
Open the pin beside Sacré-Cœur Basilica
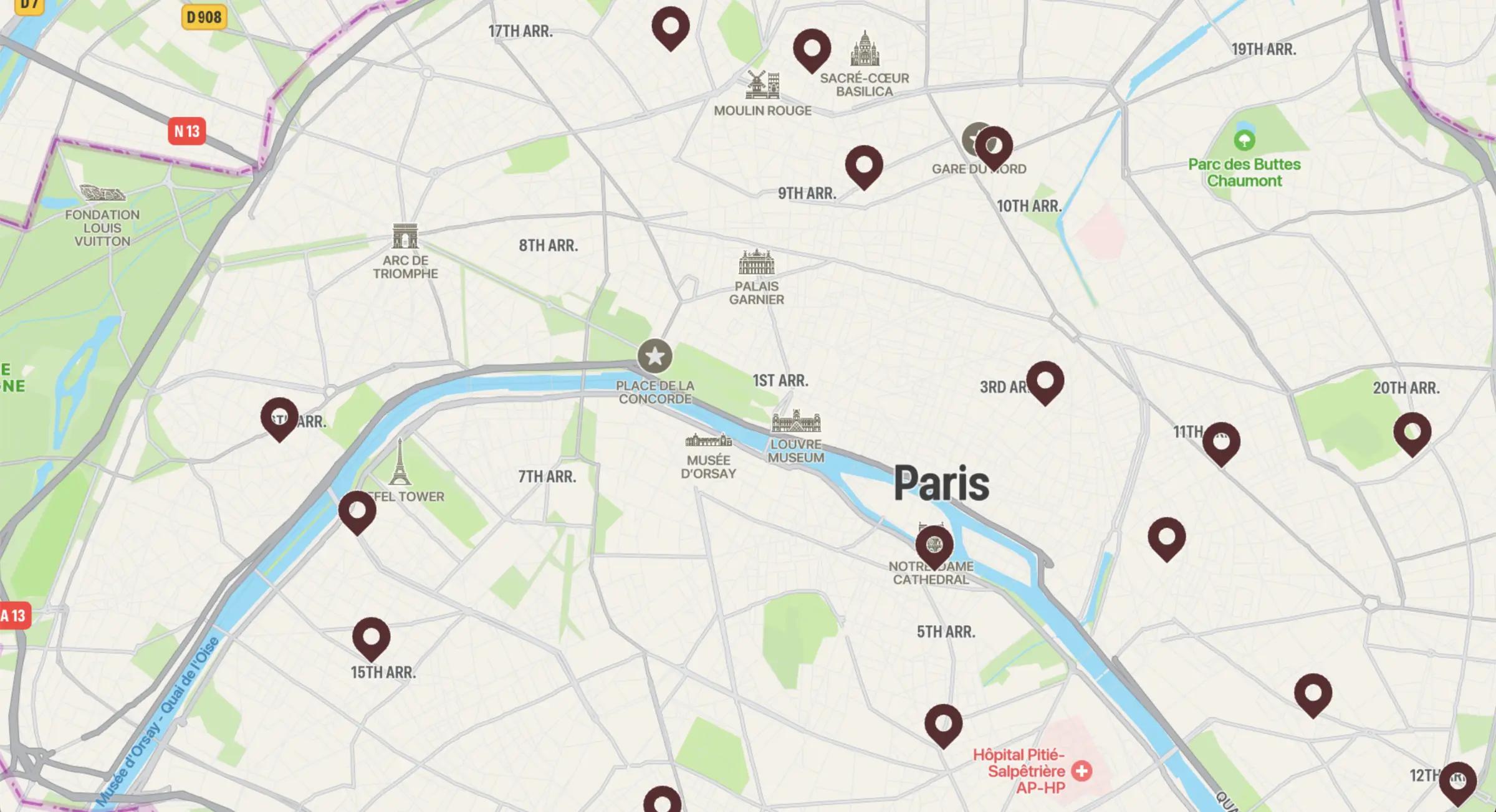tap(812, 48)
